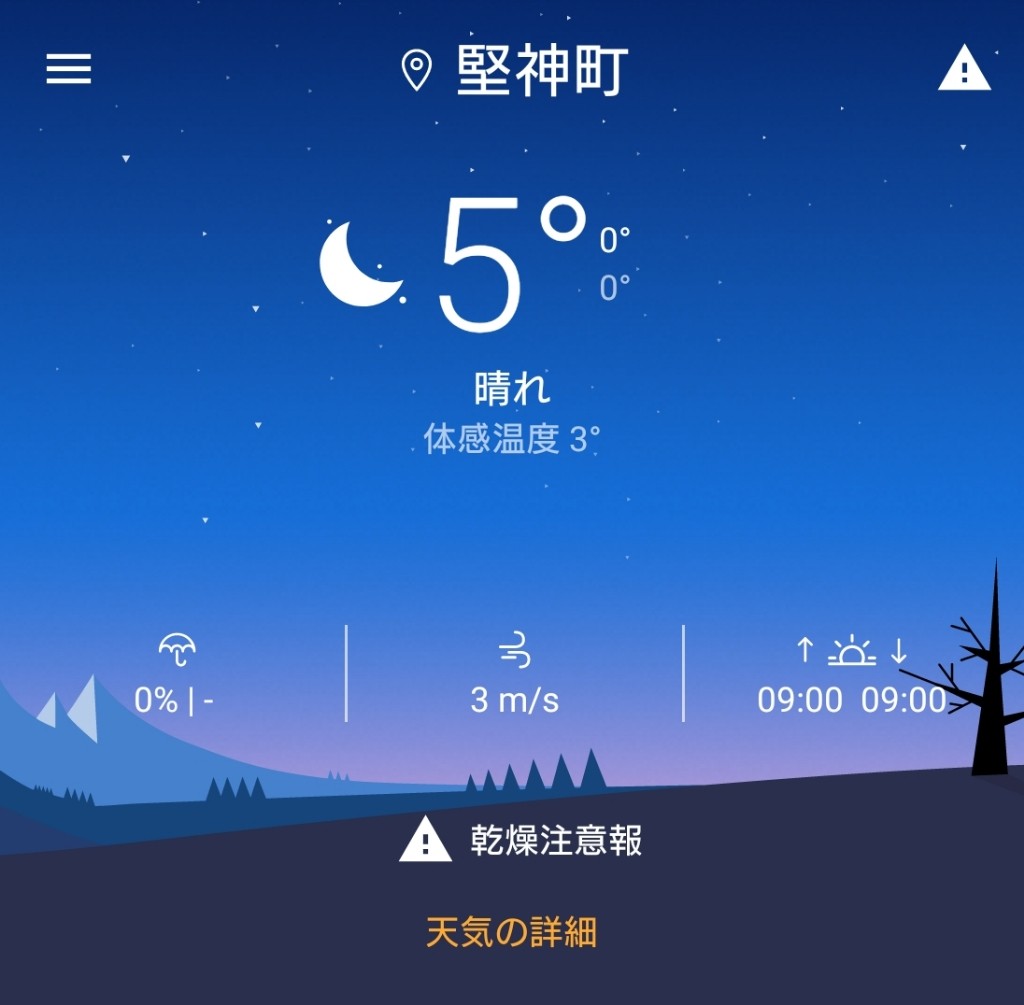The image size is (1024, 1005).
Task: Open the weather alerts triangle icon
Action: click(x=964, y=70)
